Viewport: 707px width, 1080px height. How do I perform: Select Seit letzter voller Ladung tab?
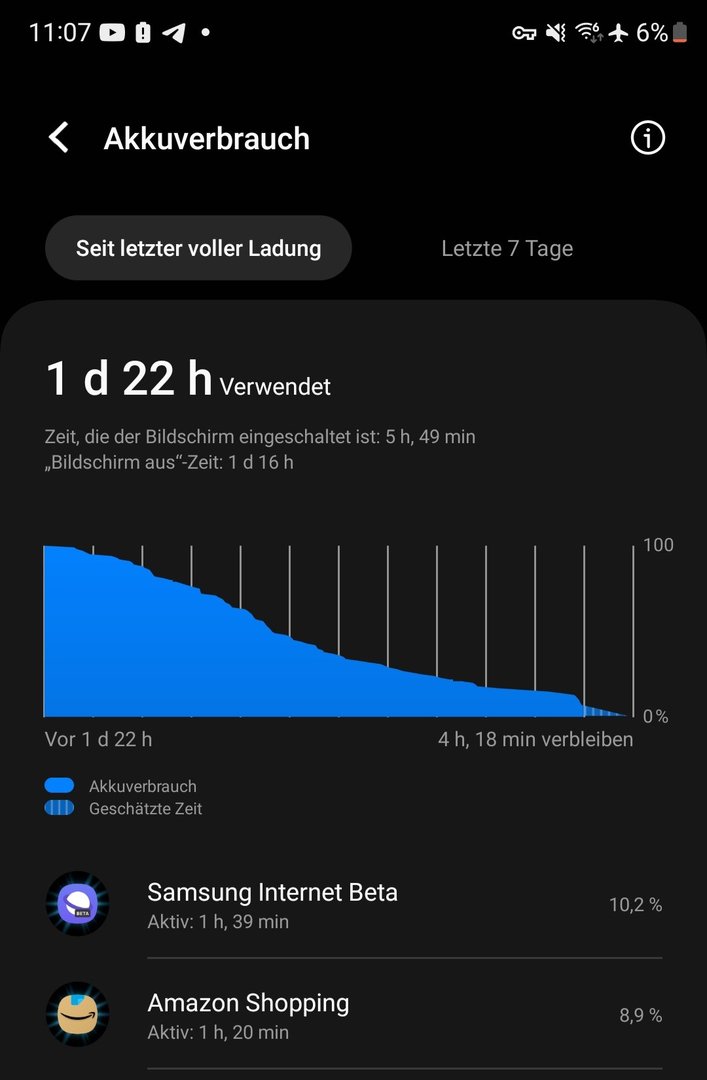[198, 248]
